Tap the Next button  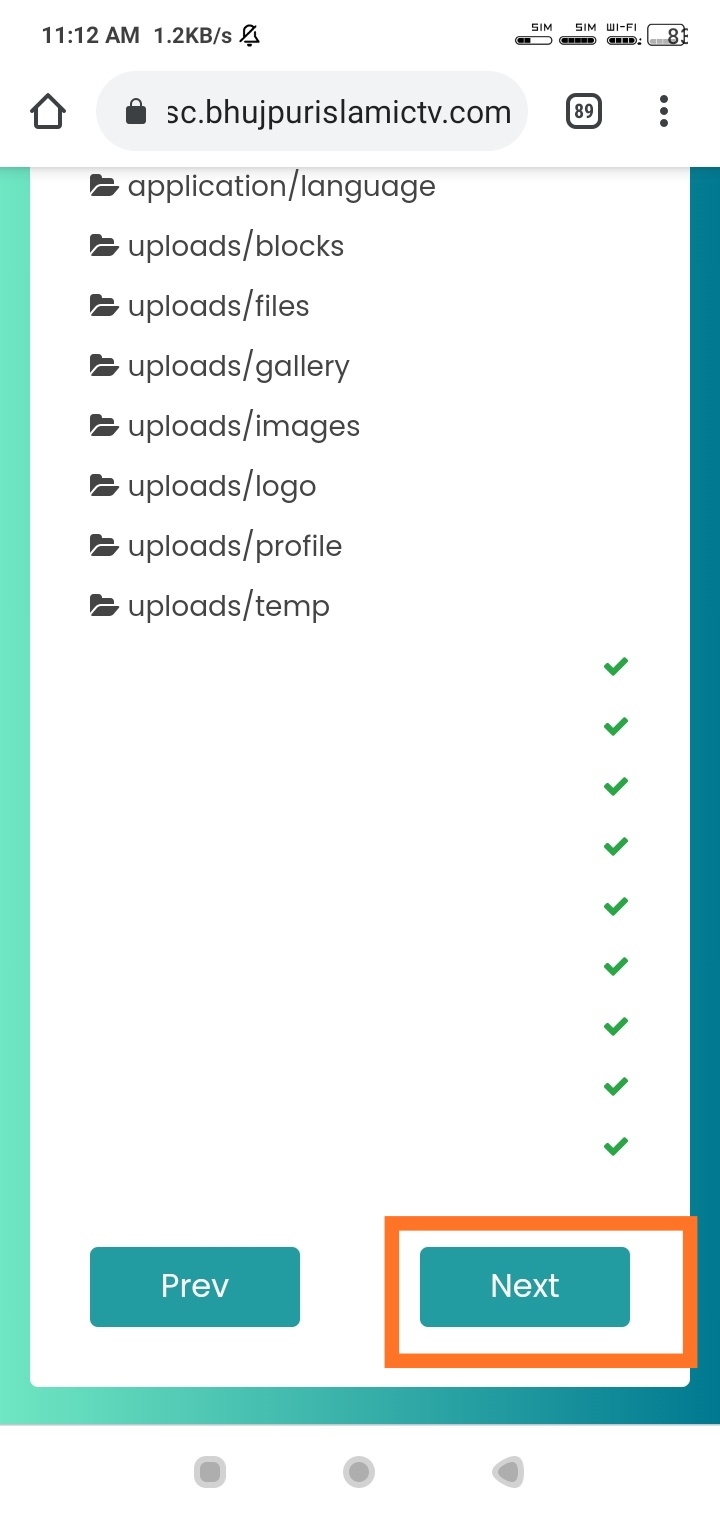pos(524,1286)
